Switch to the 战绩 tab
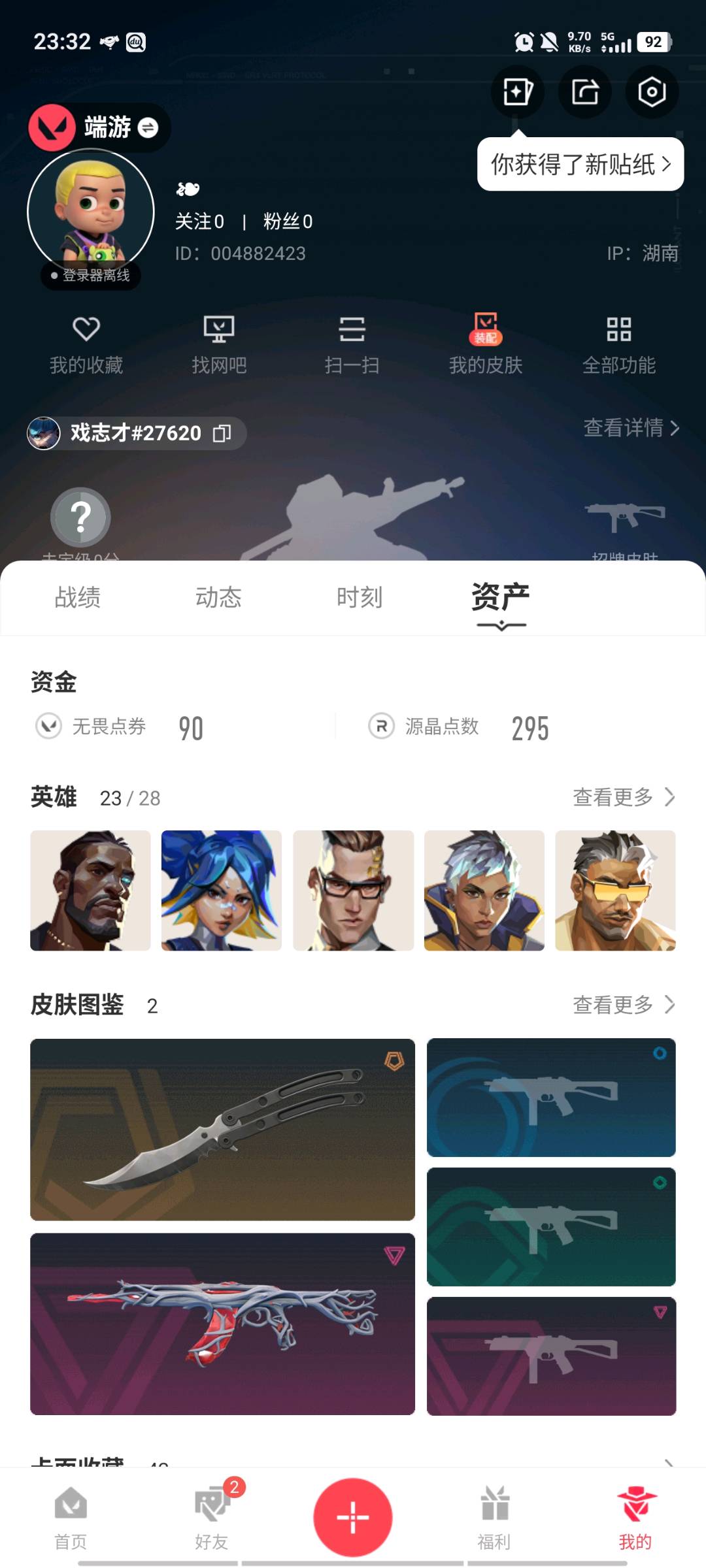 tap(77, 597)
